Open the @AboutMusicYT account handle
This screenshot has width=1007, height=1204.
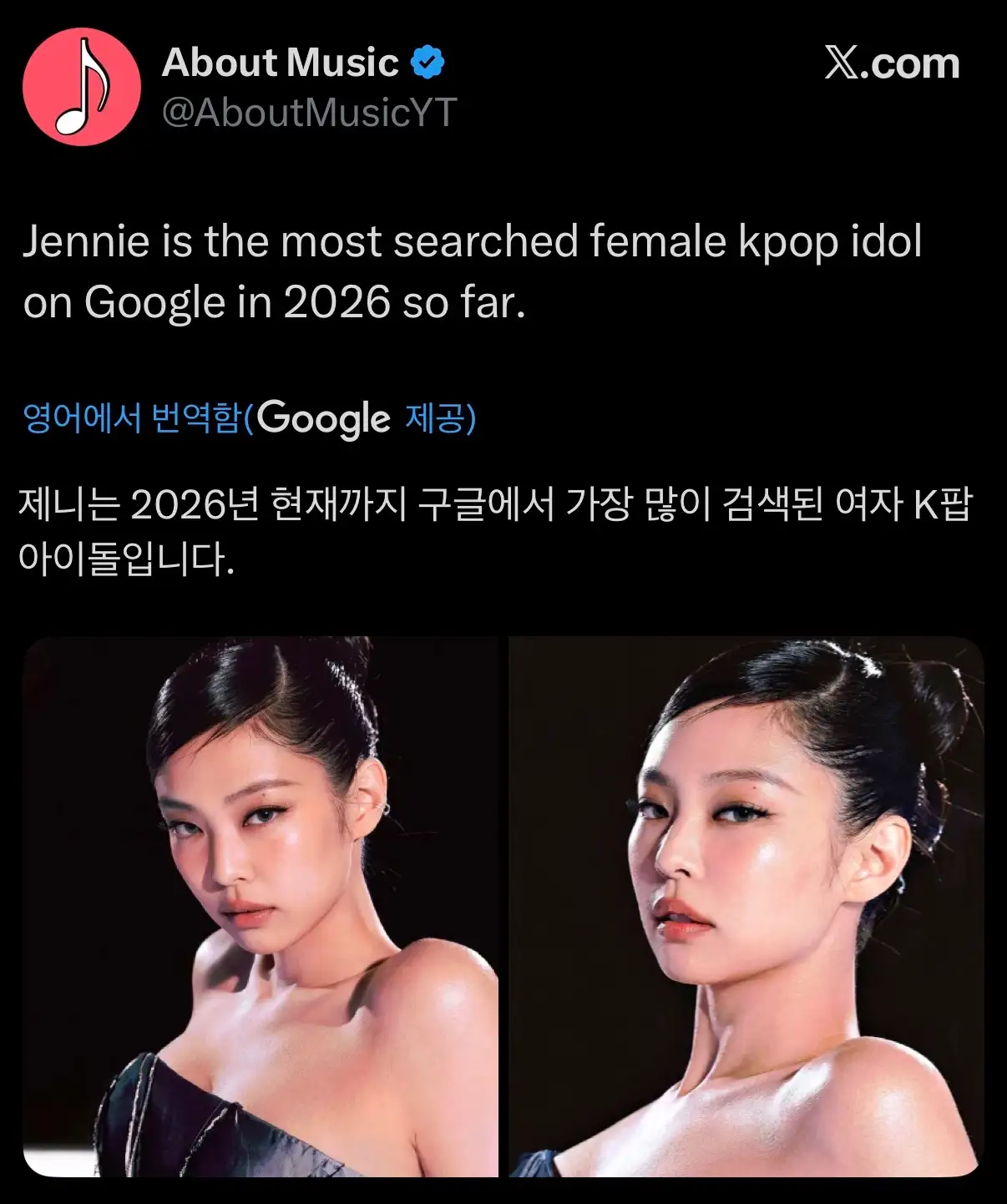[309, 113]
